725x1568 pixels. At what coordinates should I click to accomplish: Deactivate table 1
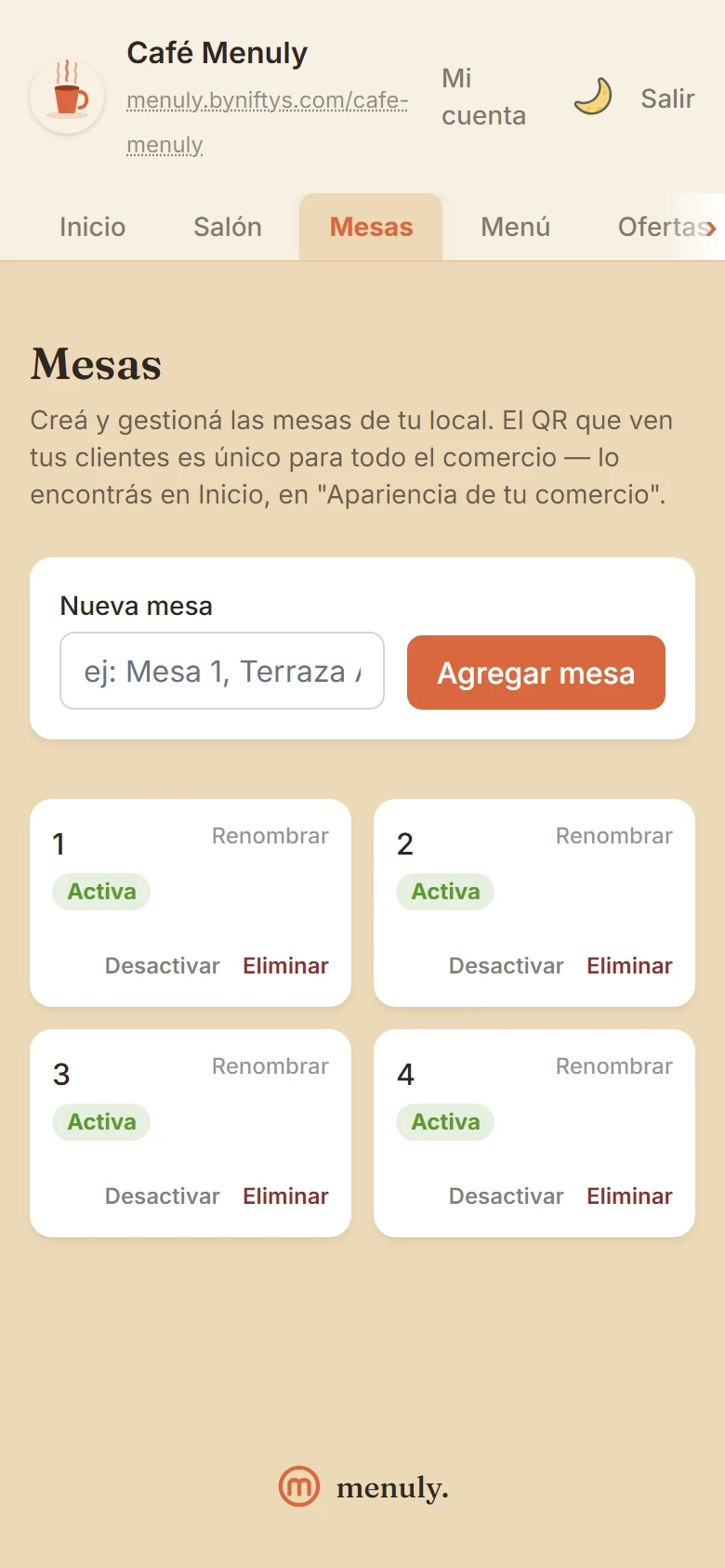pos(163,966)
